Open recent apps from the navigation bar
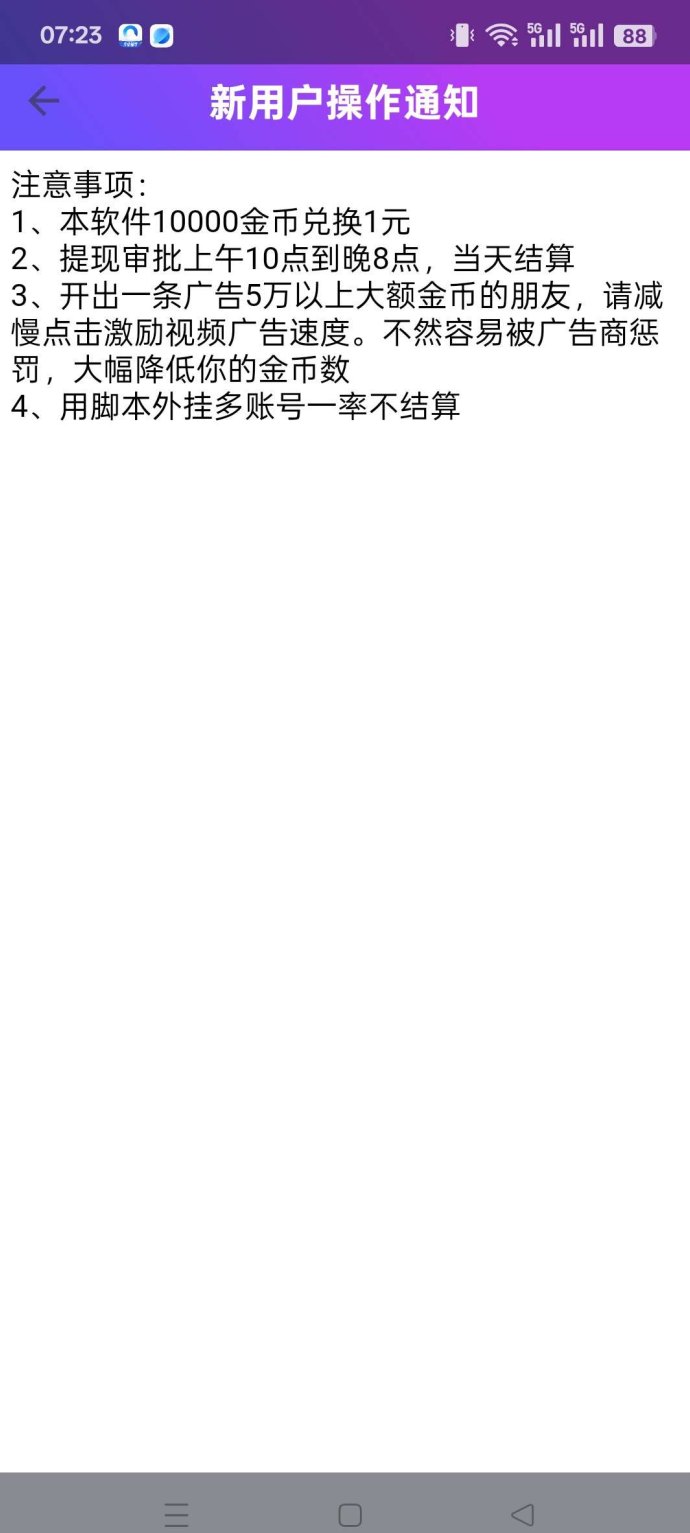The image size is (690, 1533). [177, 1515]
